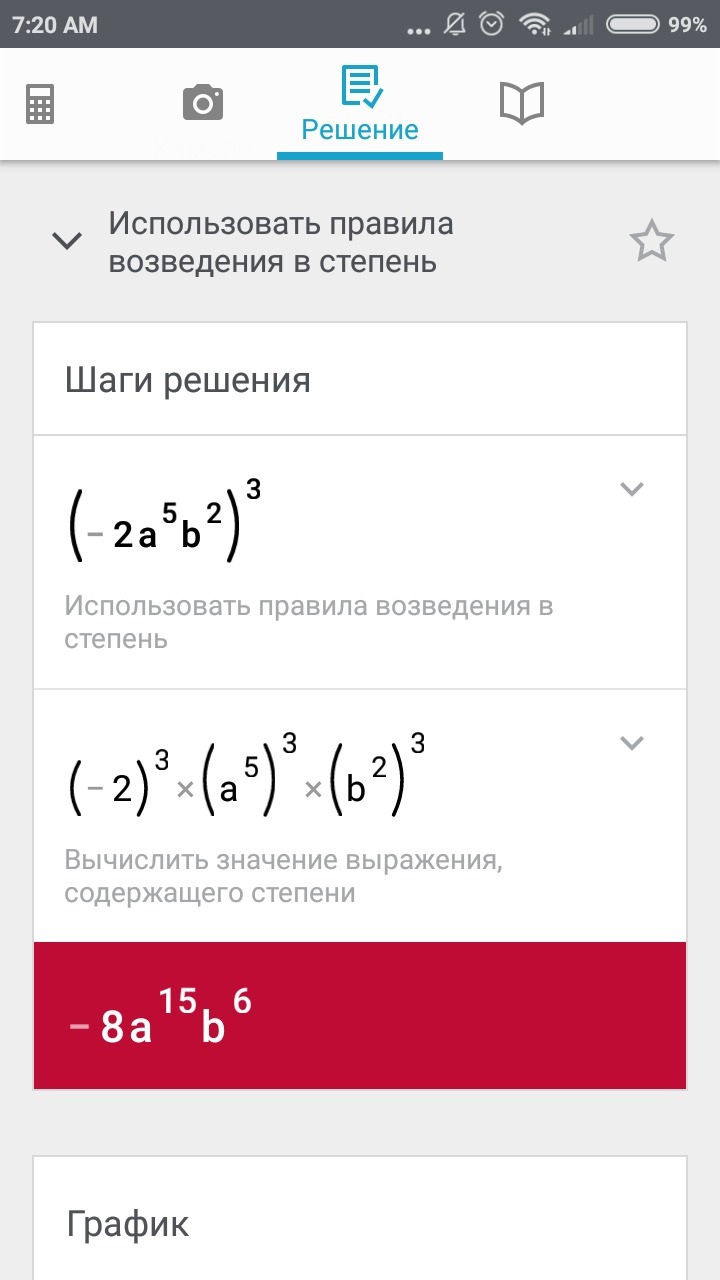
Task: Open the camera tab
Action: [x=202, y=103]
